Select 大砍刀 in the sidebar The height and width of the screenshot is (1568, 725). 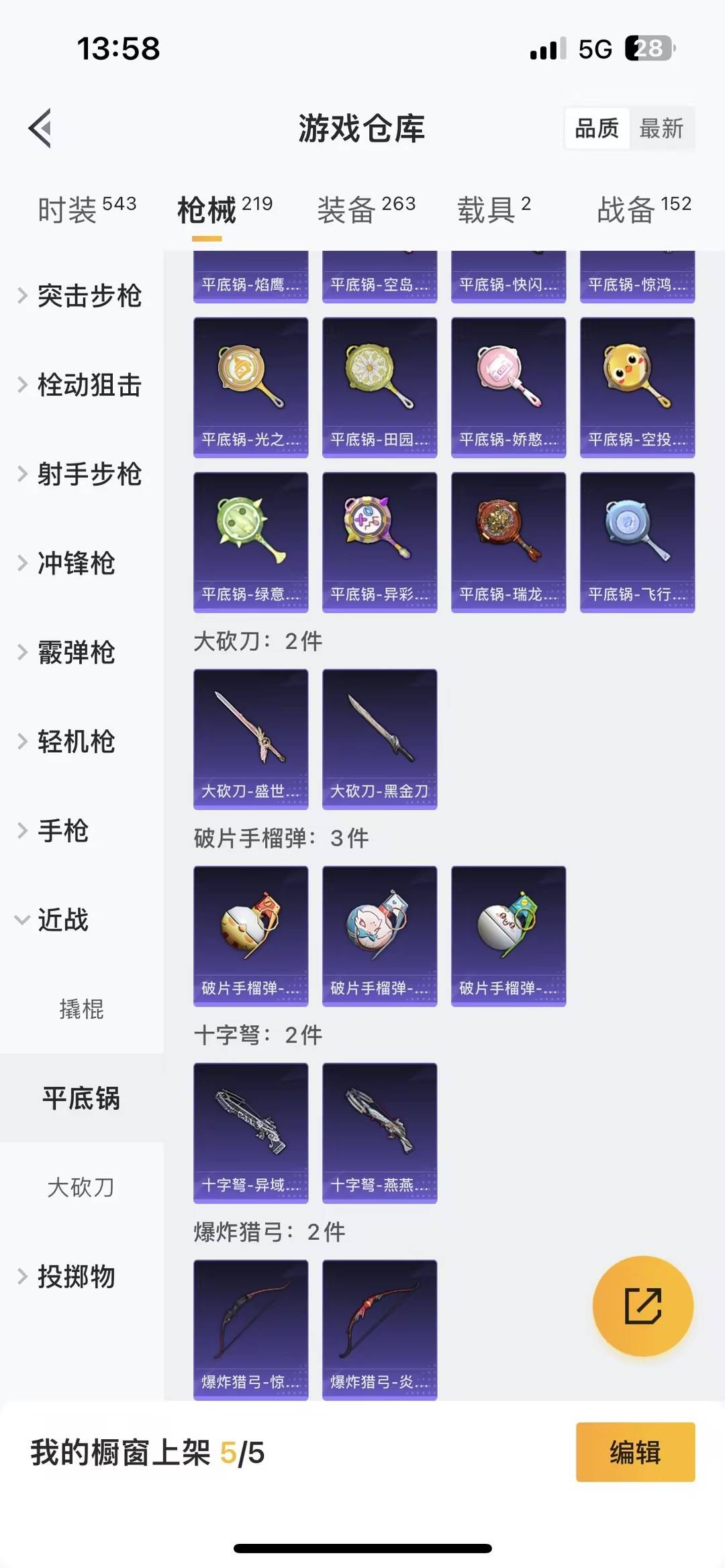pos(81,1186)
